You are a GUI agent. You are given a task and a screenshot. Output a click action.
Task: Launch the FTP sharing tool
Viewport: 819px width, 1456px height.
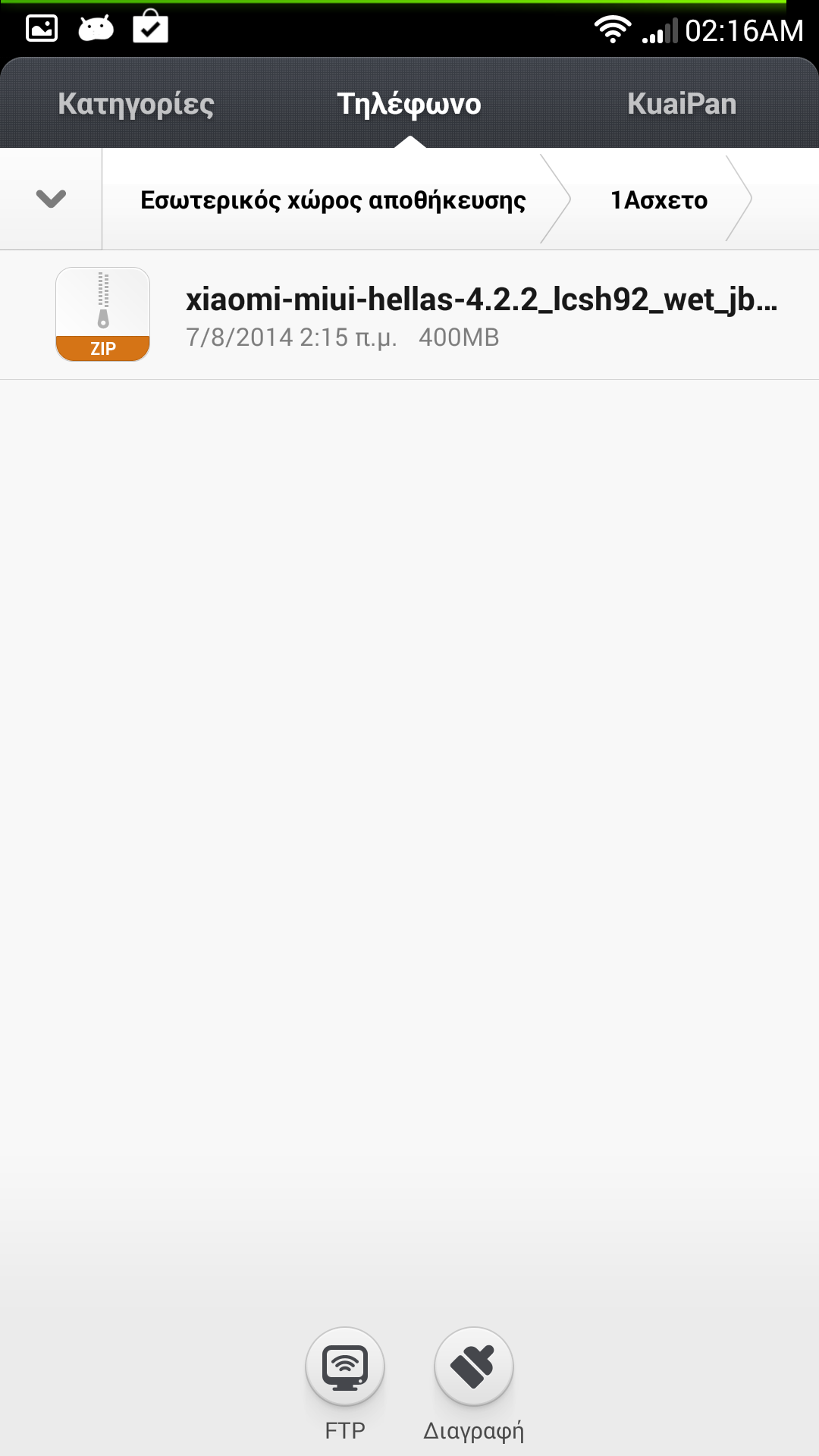pos(345,1367)
